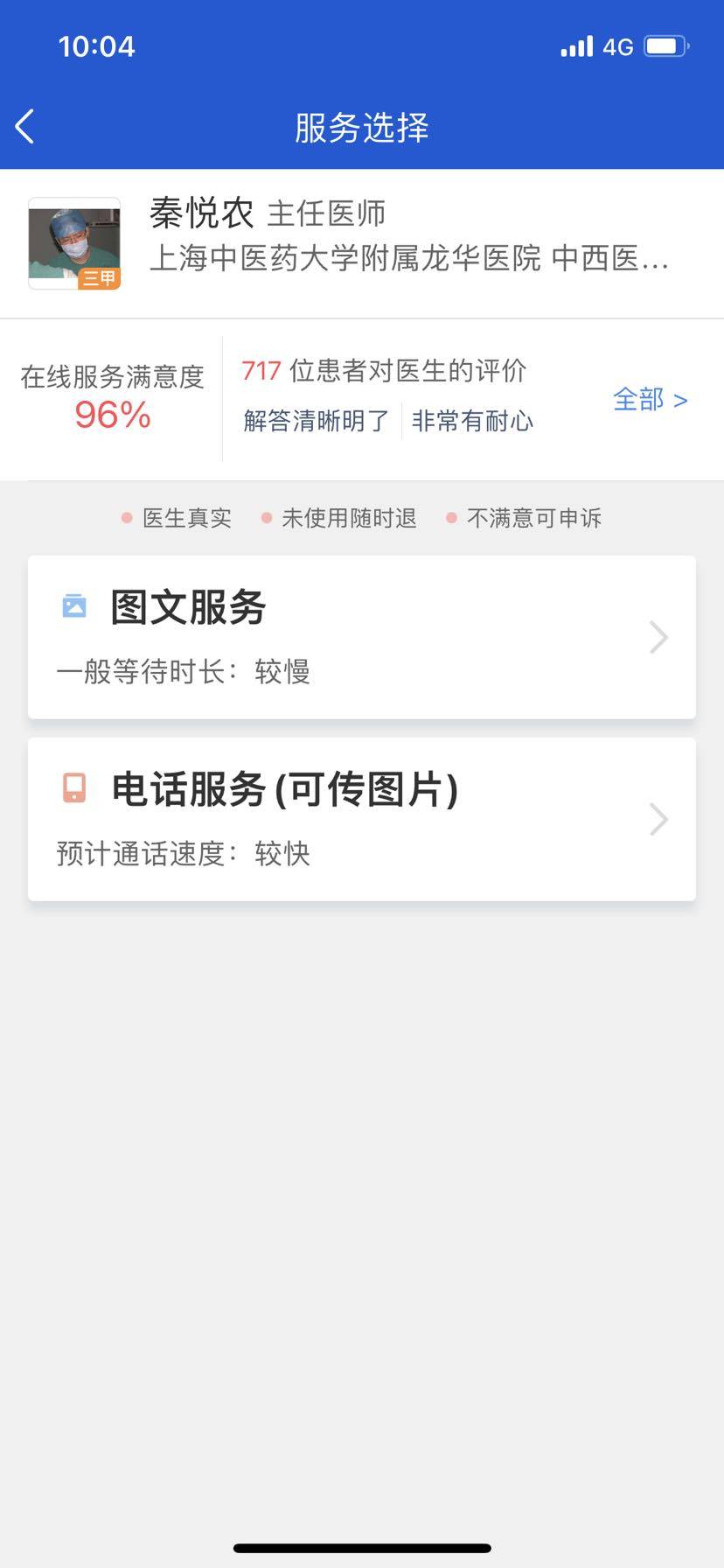Open doctor 秦悦农's profile header

(361, 243)
